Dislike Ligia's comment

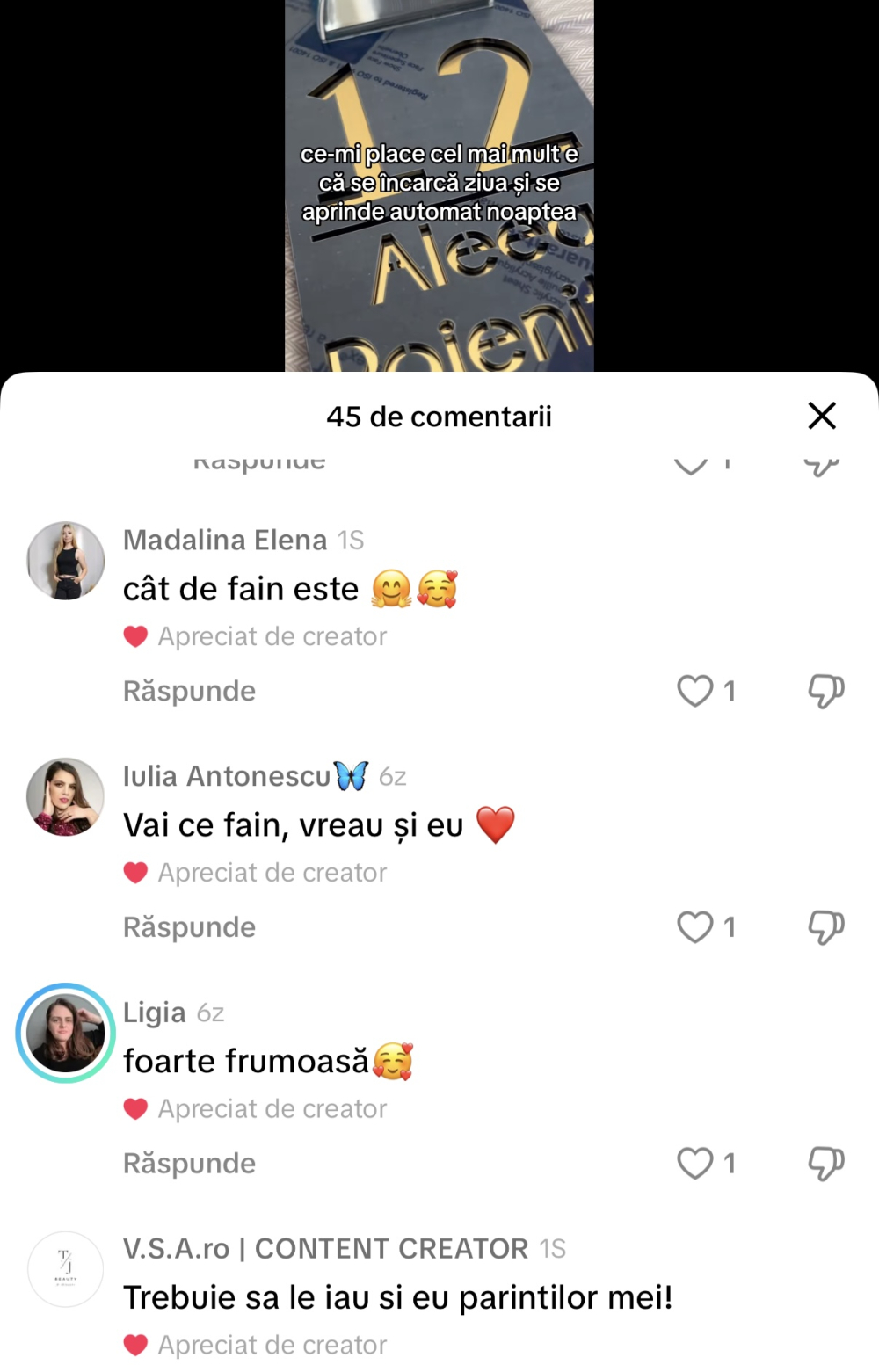click(825, 1164)
